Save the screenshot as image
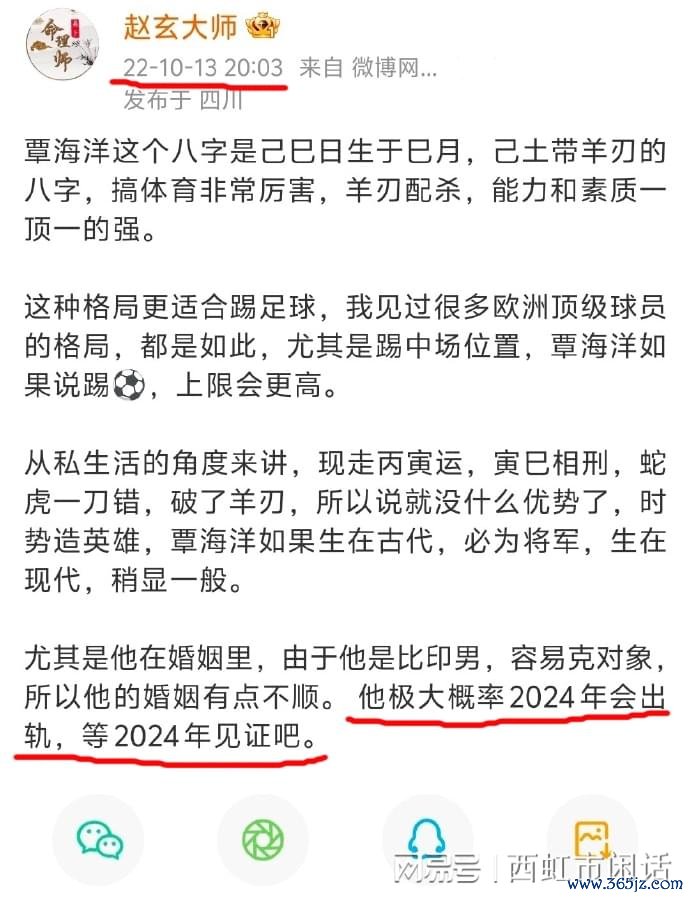 (592, 838)
